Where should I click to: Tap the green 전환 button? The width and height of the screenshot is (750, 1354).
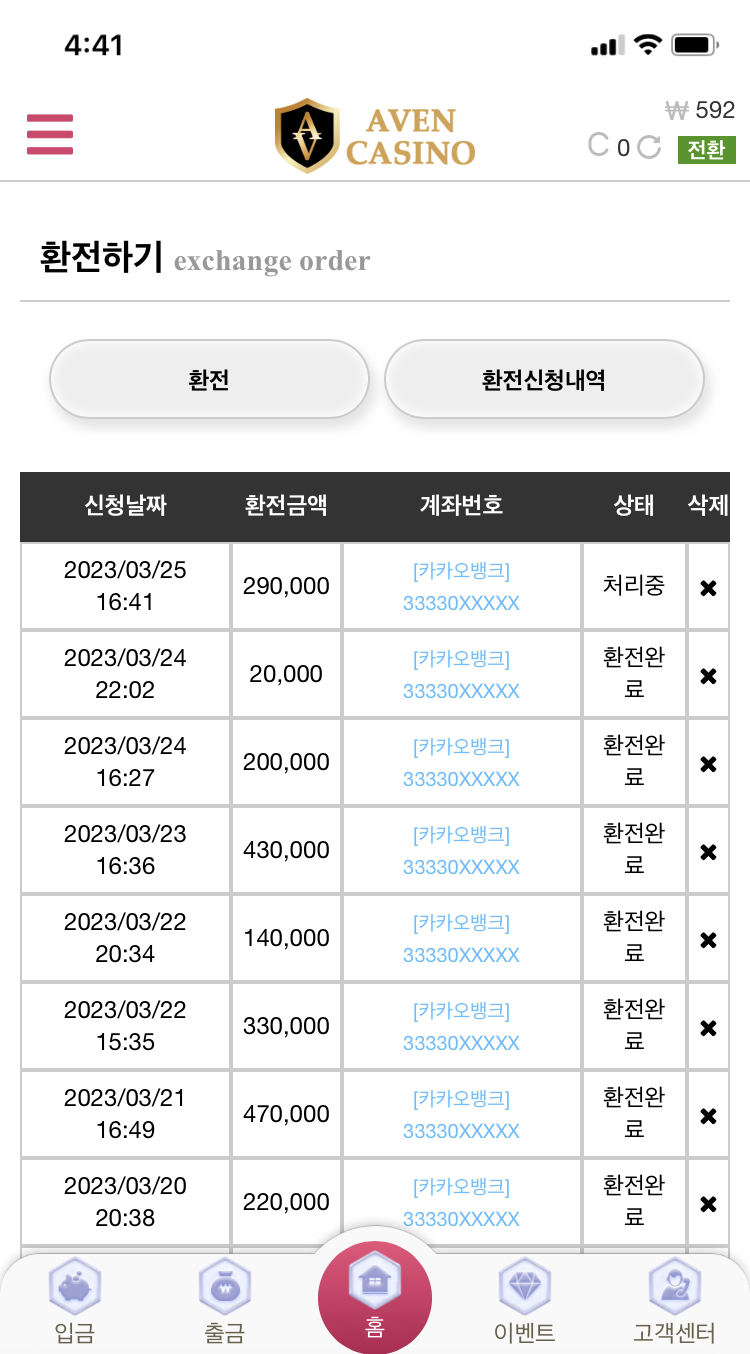point(706,150)
